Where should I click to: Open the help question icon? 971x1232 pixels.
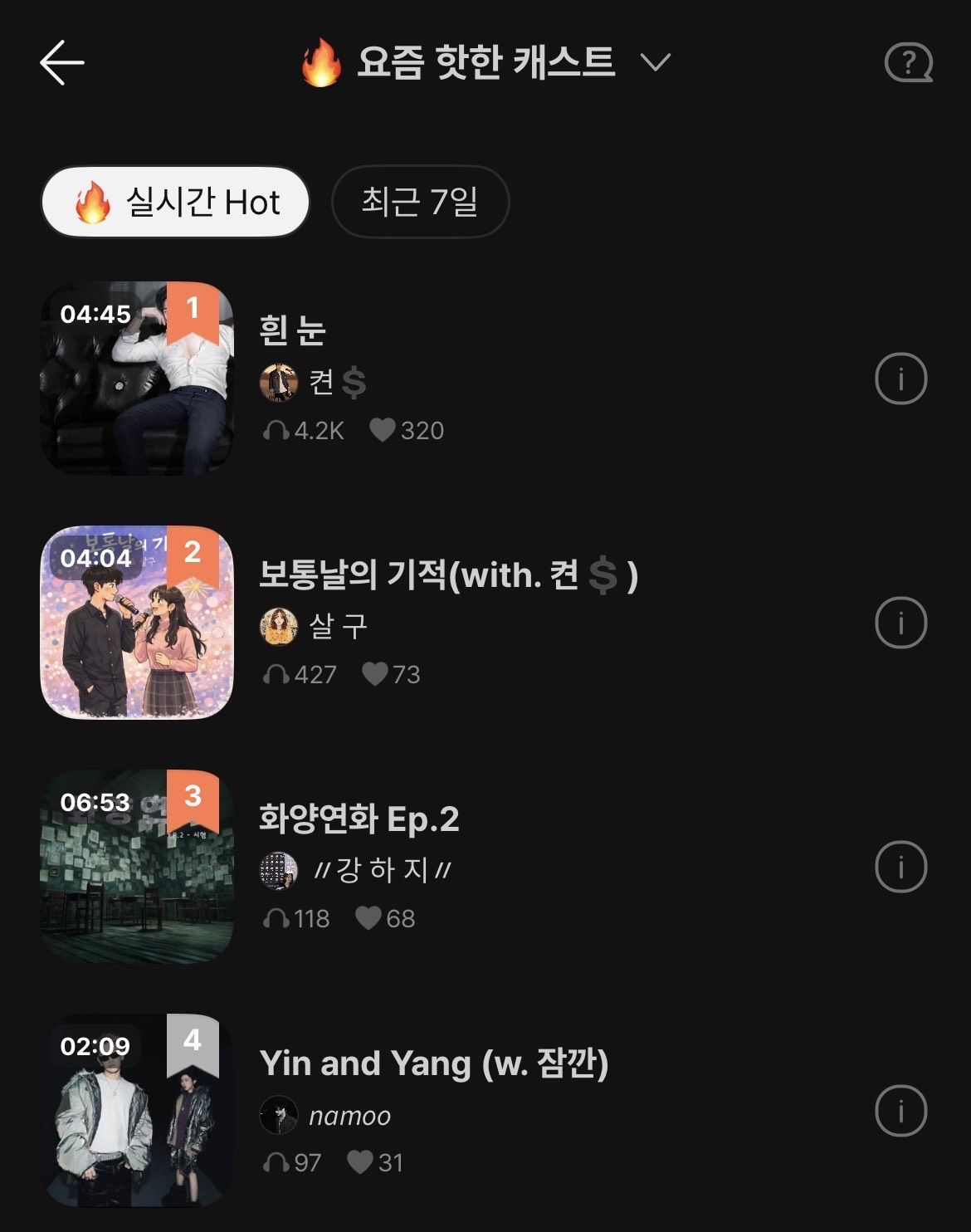[908, 62]
